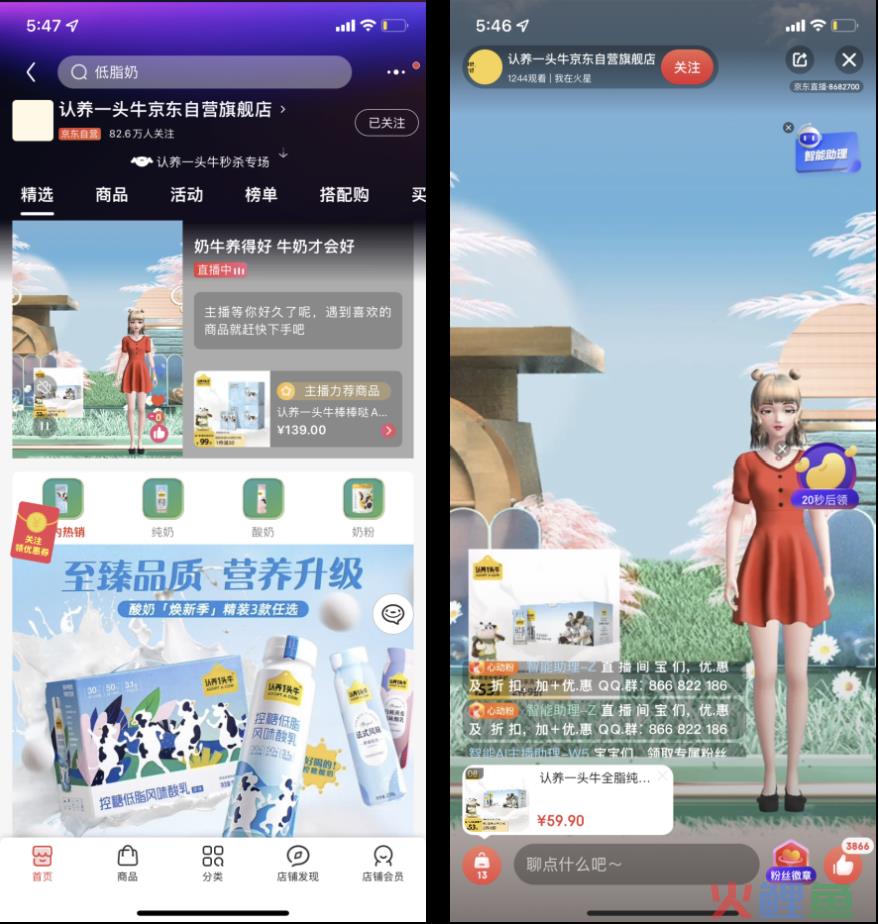Tap the 聊点什么吧 chat input

pyautogui.click(x=636, y=864)
